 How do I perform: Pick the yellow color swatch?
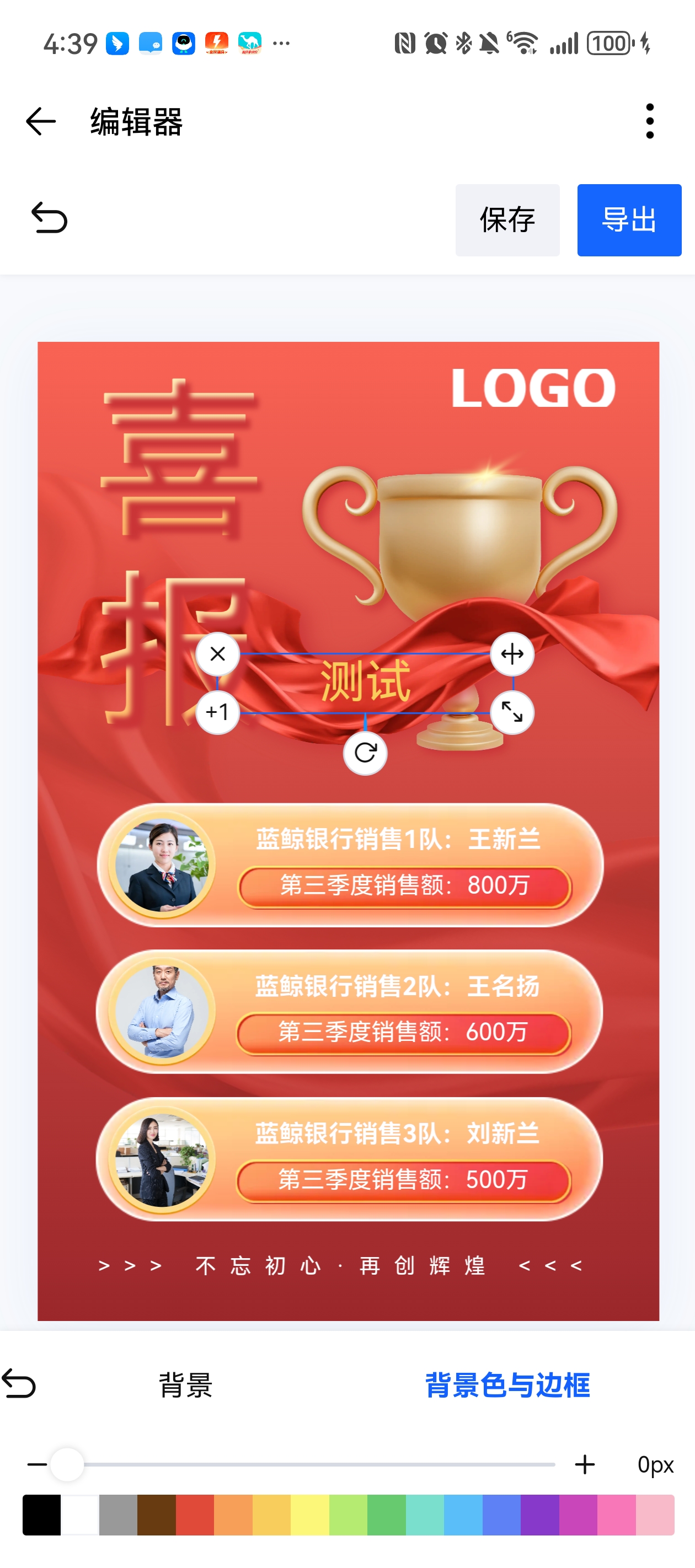pyautogui.click(x=309, y=1515)
